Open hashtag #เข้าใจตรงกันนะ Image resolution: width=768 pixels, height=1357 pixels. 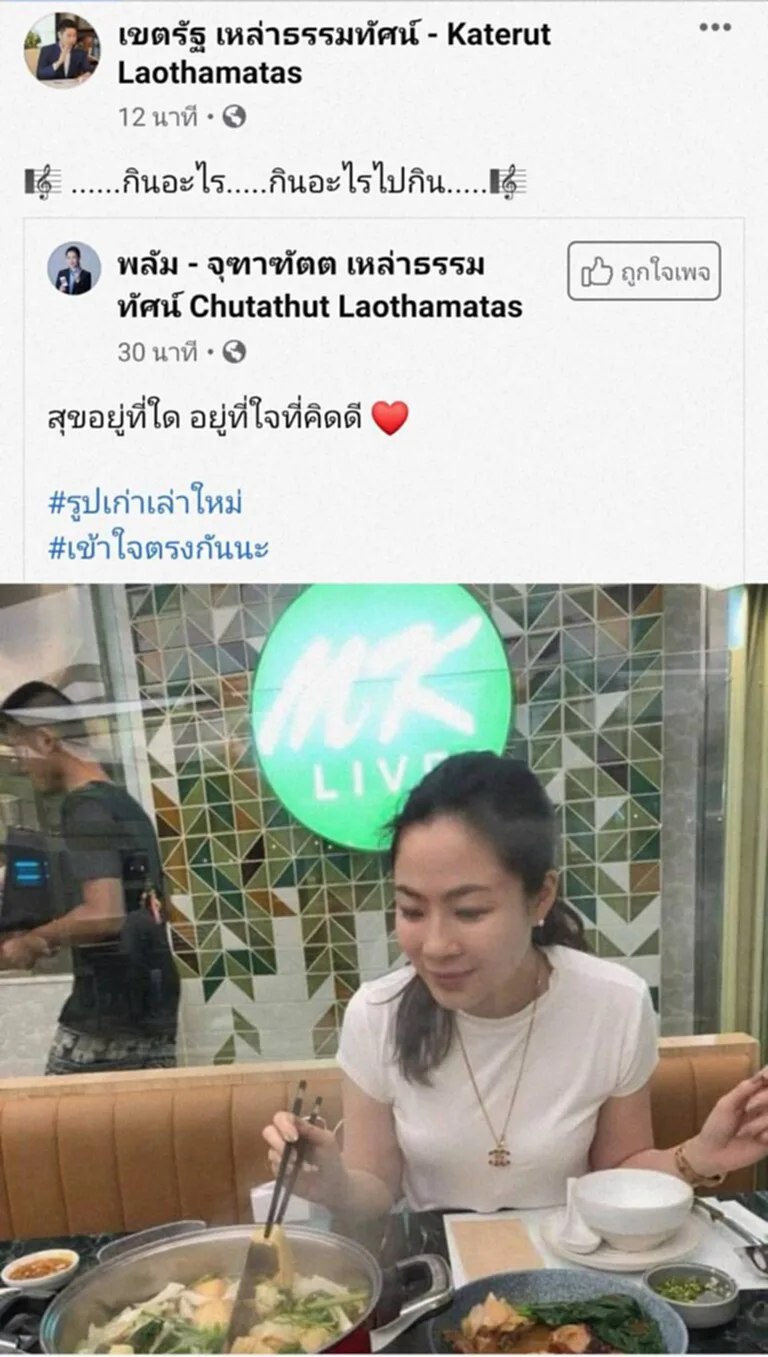point(159,548)
